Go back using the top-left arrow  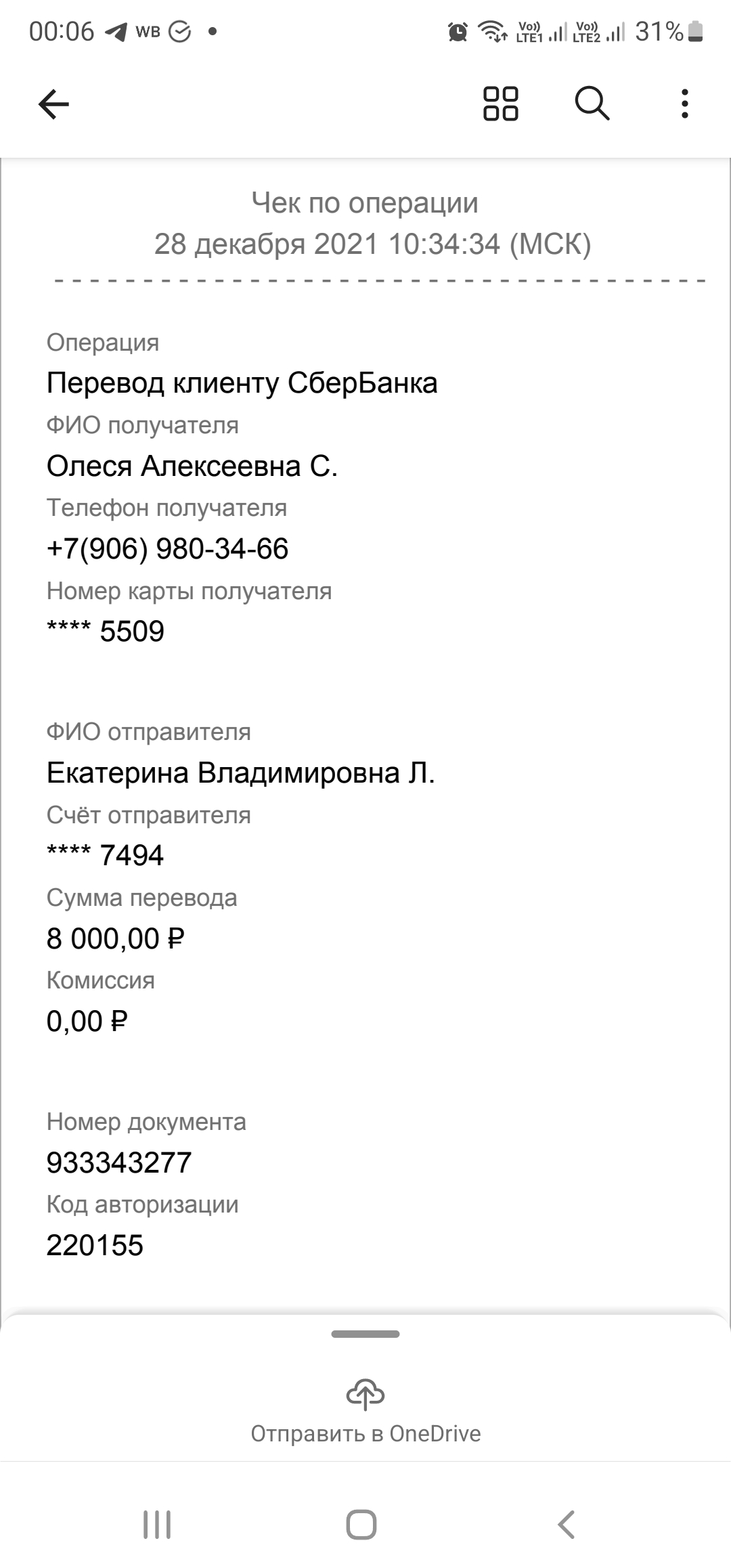[53, 104]
